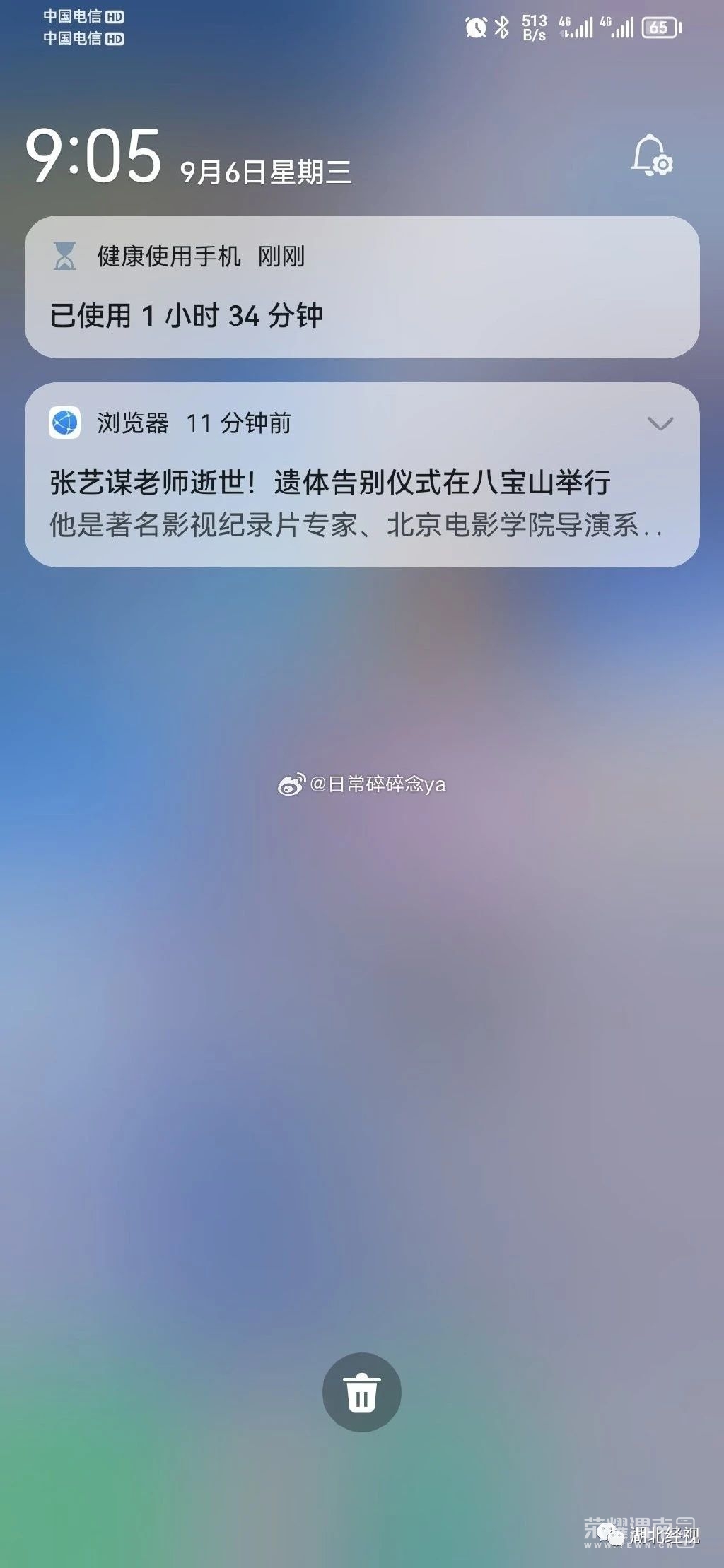Expand the 浏览器 notification with the chevron
This screenshot has height=1568, width=724.
660,424
